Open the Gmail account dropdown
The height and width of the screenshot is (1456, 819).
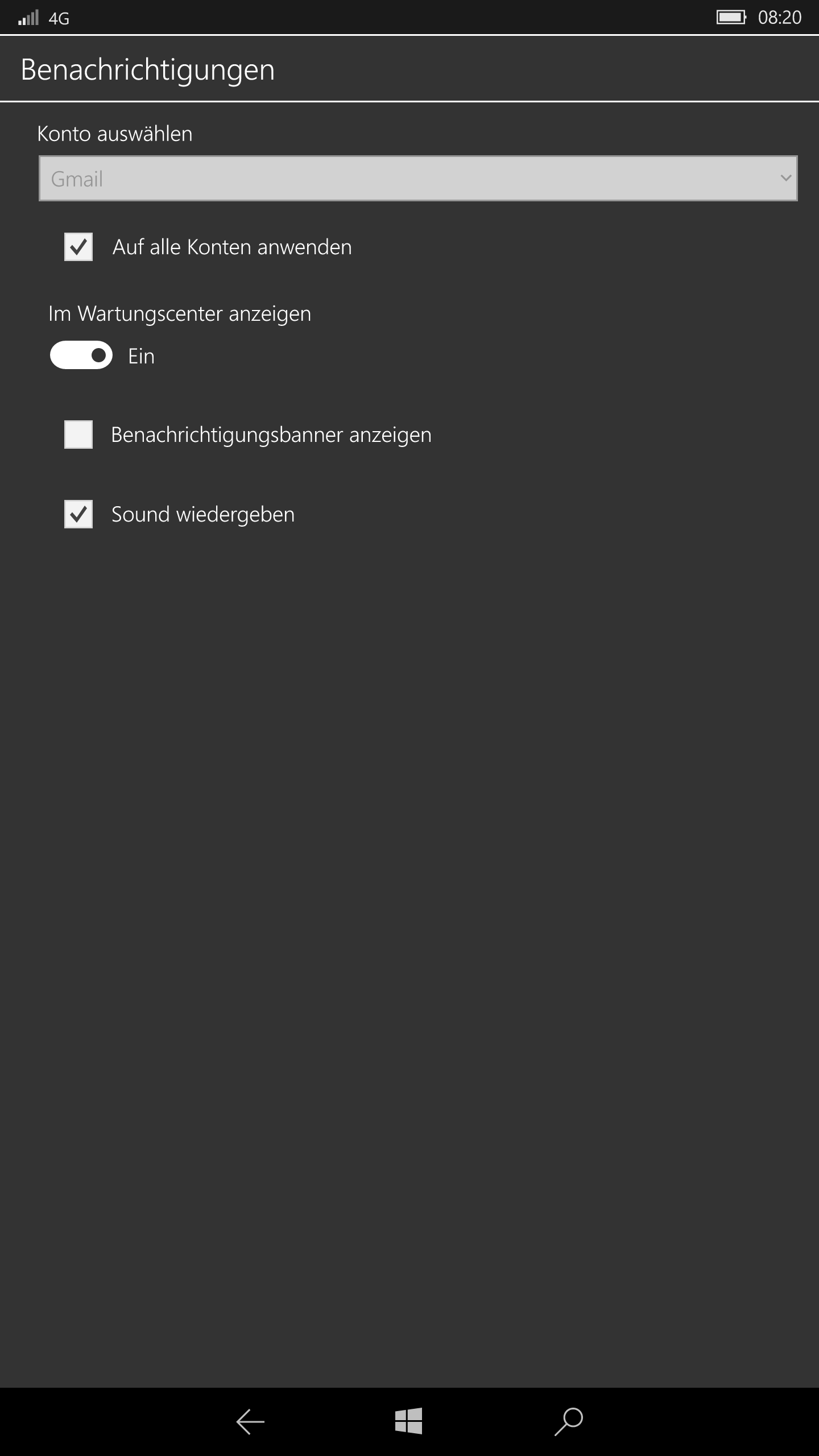point(418,179)
